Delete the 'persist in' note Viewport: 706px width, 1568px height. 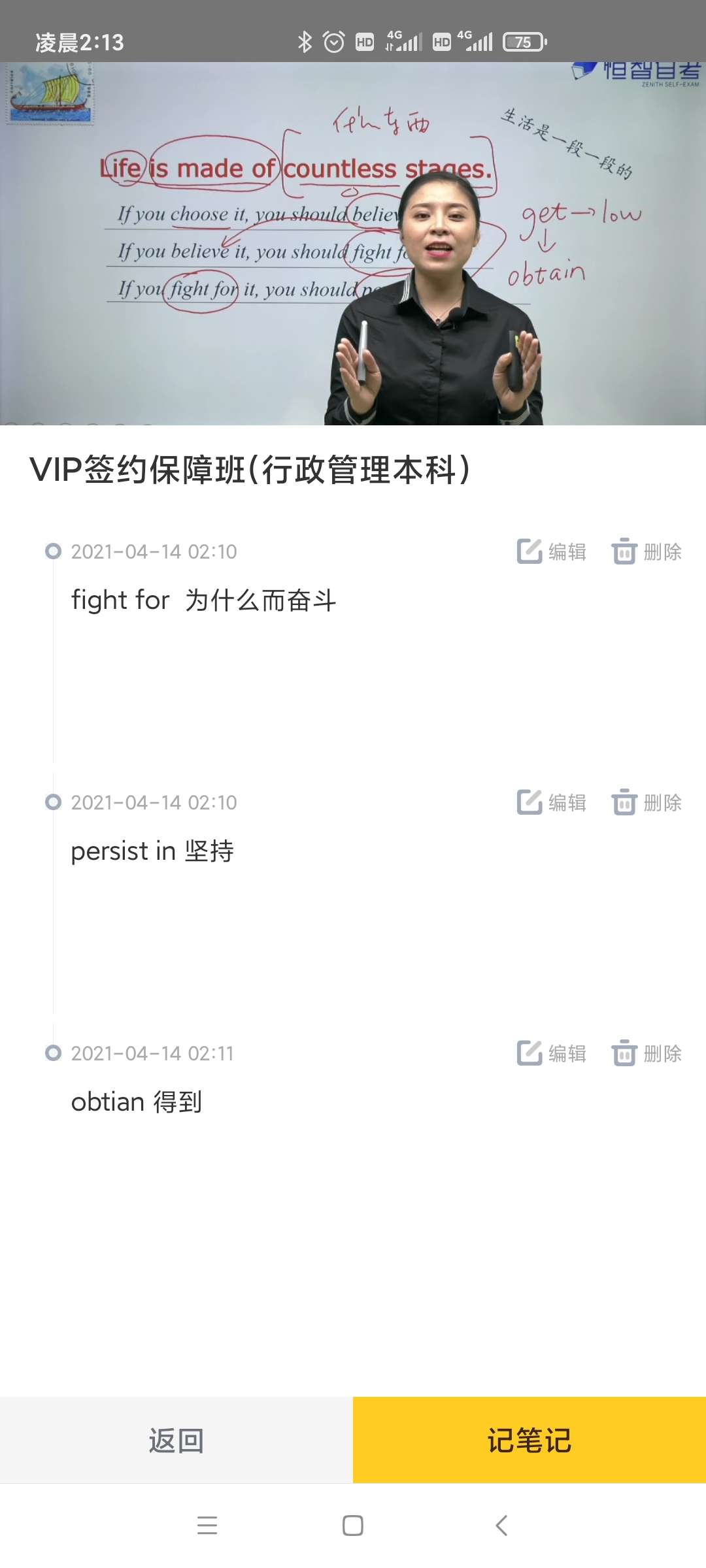point(646,802)
